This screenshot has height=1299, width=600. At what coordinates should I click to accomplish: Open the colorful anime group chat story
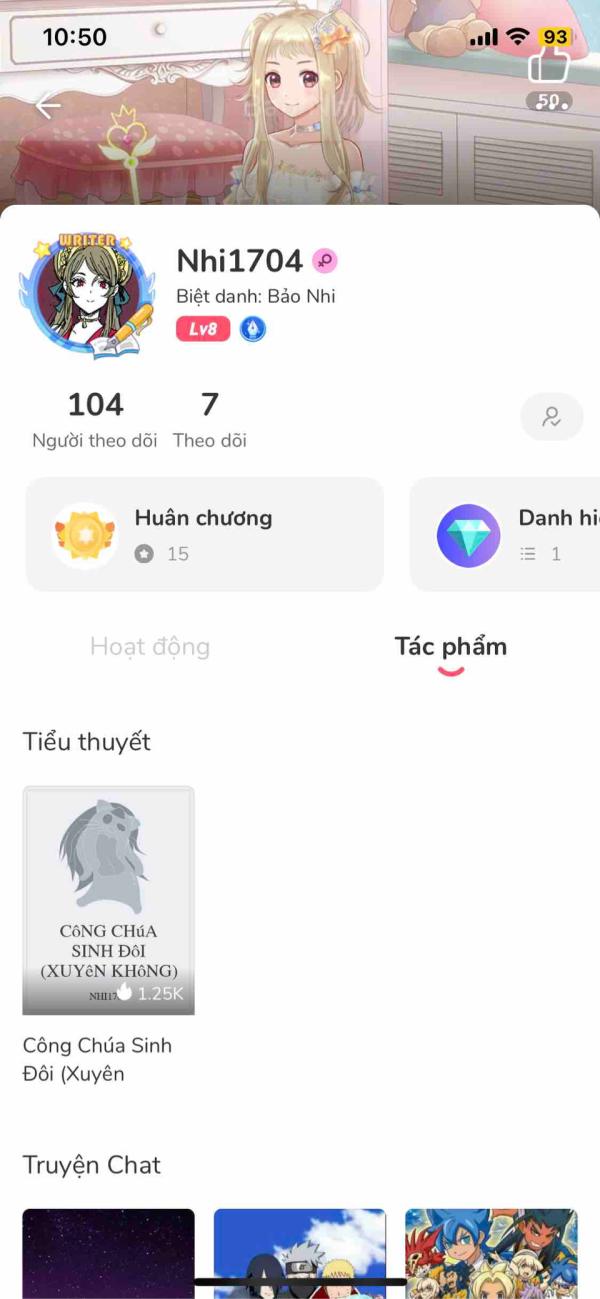[491, 1252]
